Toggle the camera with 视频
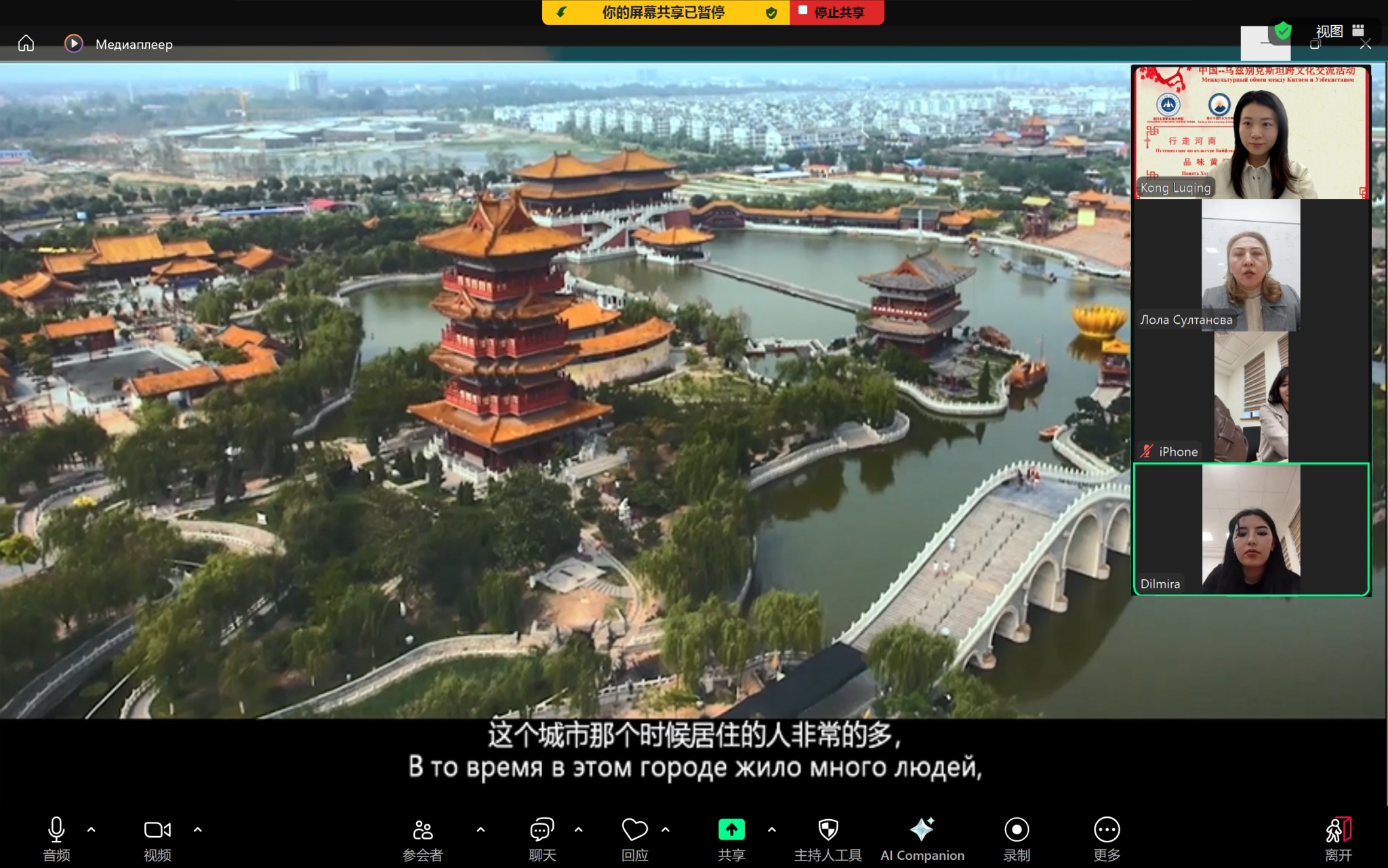 [x=157, y=838]
